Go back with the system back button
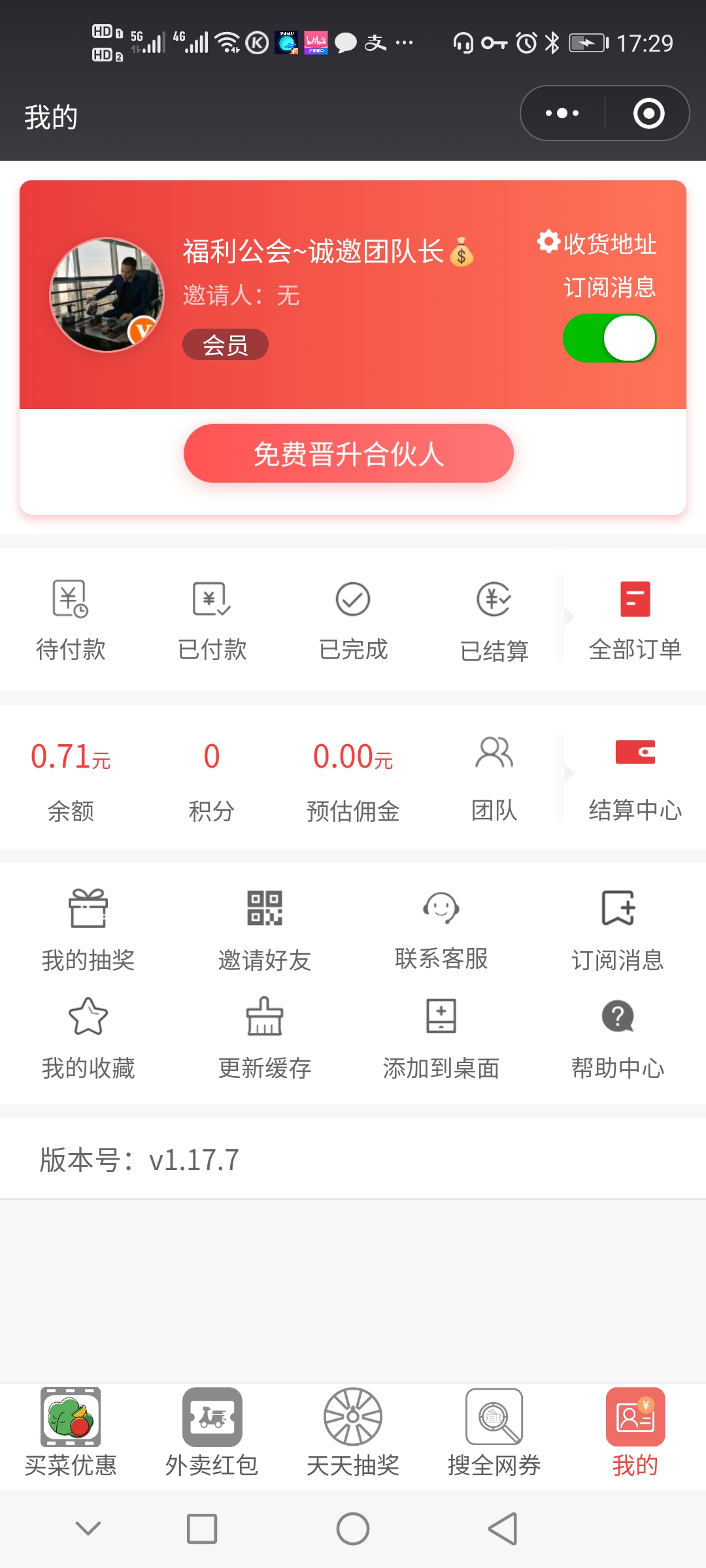Screen dimensions: 706x1568 click(503, 1529)
